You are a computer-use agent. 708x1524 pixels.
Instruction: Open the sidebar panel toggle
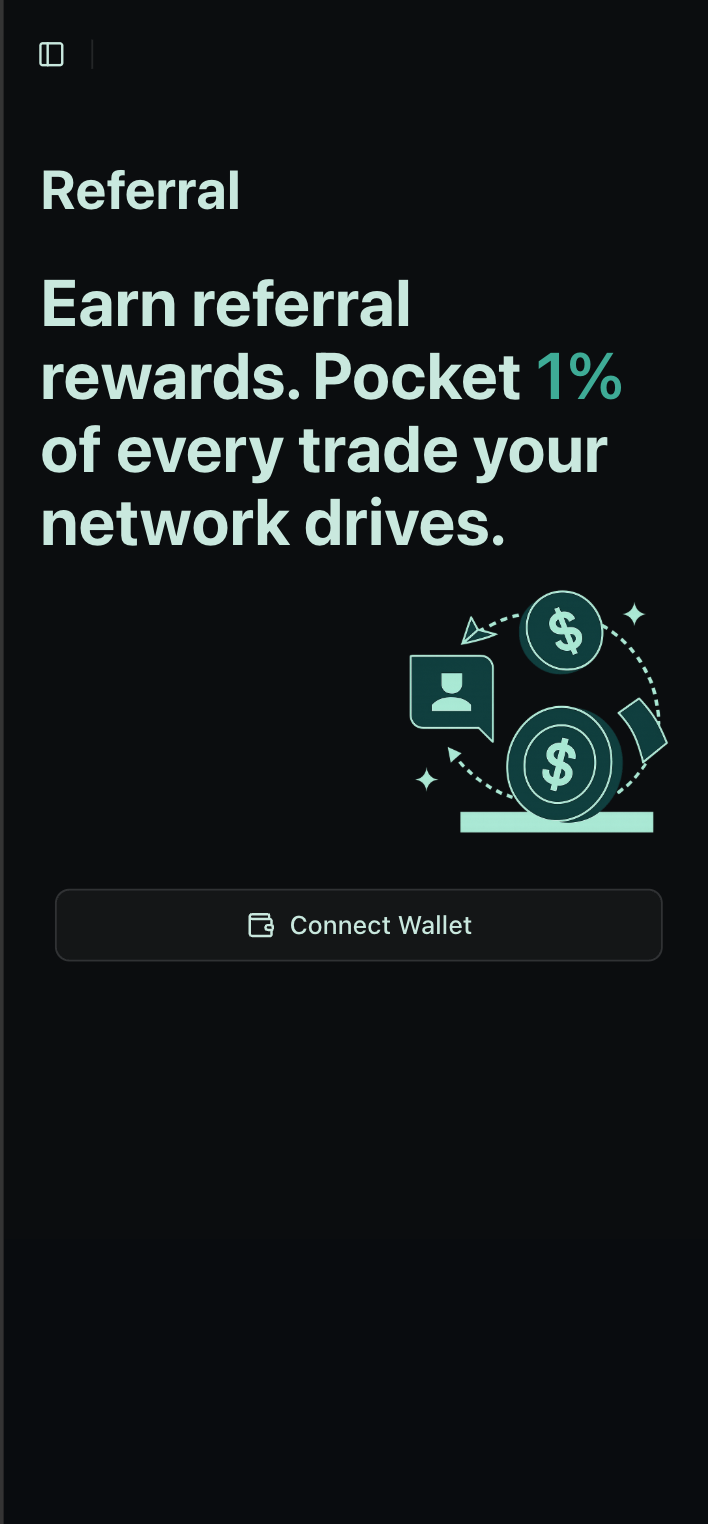point(51,55)
